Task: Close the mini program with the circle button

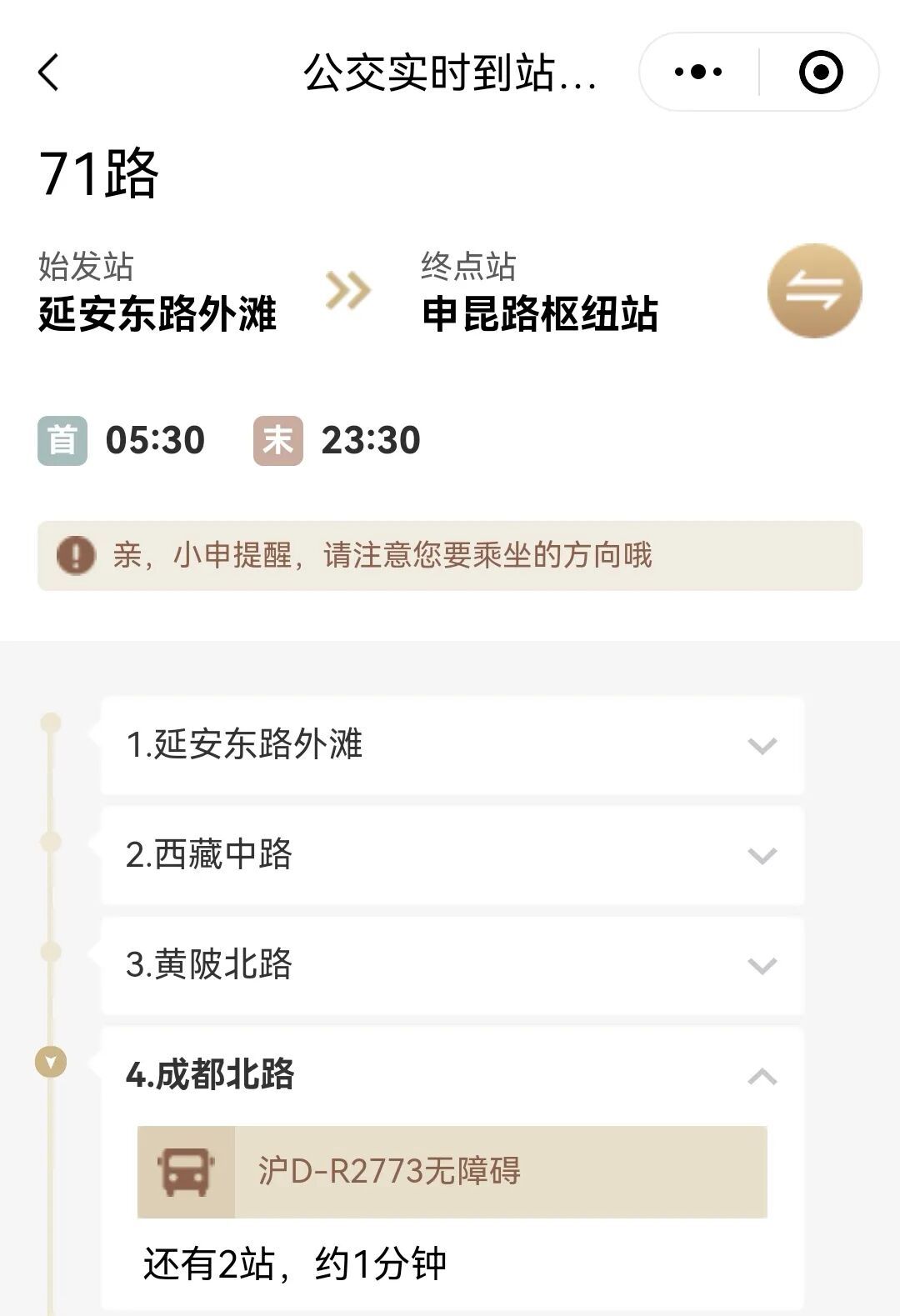Action: (x=820, y=72)
